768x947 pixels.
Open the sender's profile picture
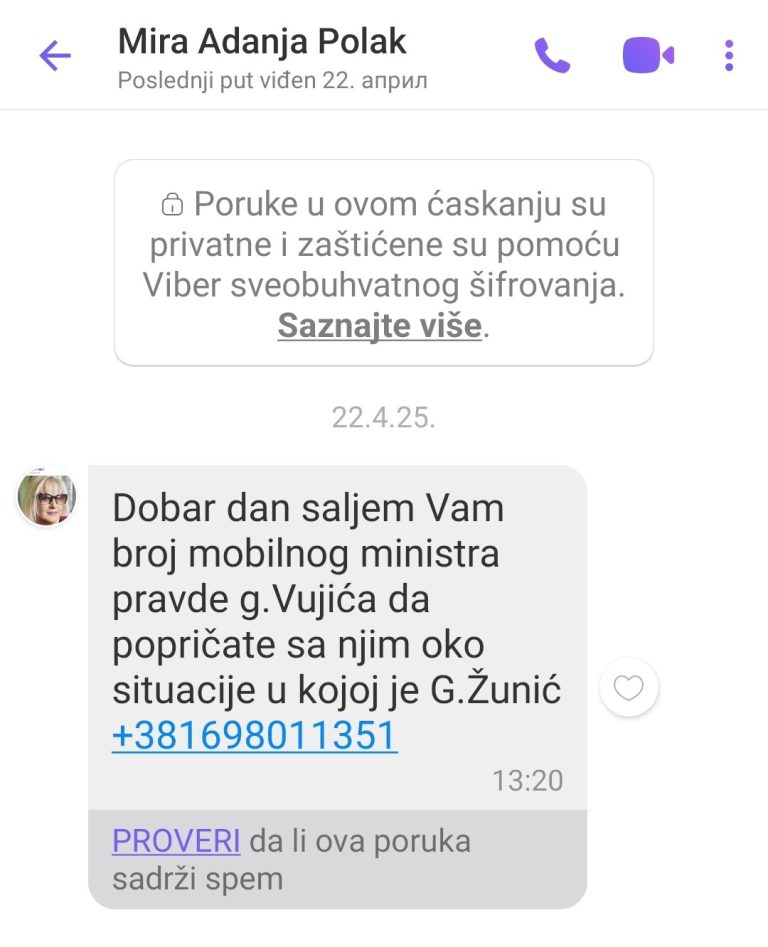46,495
